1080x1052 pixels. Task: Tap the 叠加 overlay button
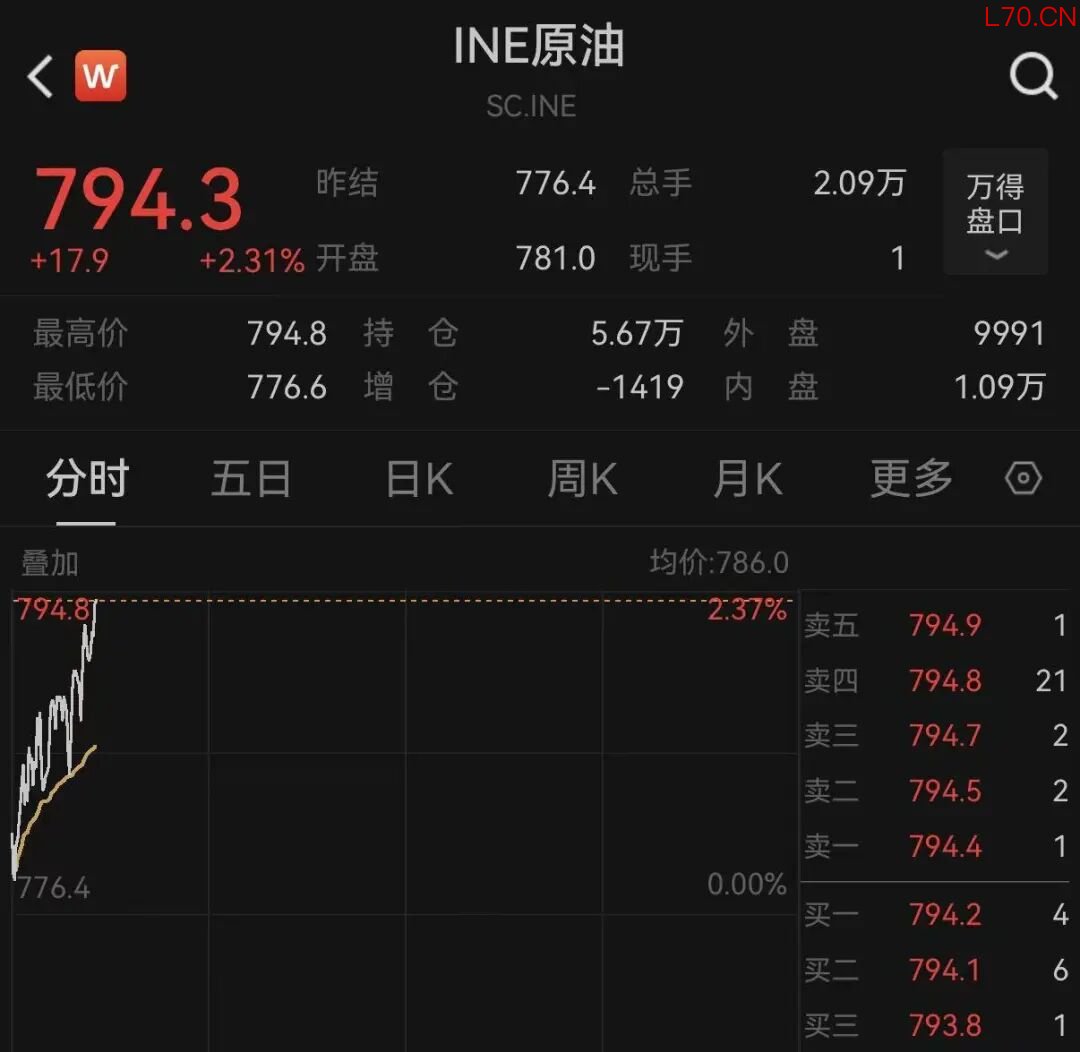tap(50, 563)
